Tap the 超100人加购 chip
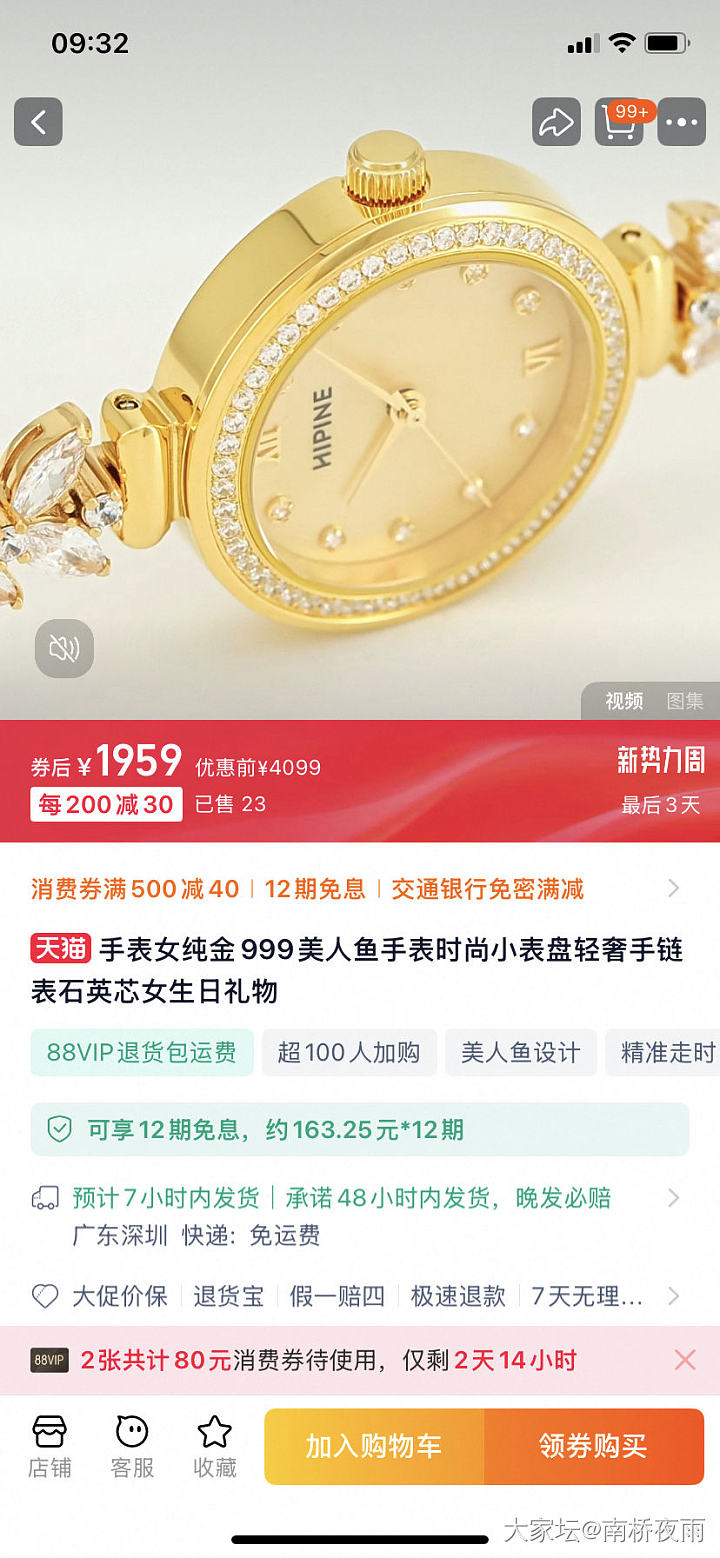The height and width of the screenshot is (1558, 720). [x=349, y=1052]
